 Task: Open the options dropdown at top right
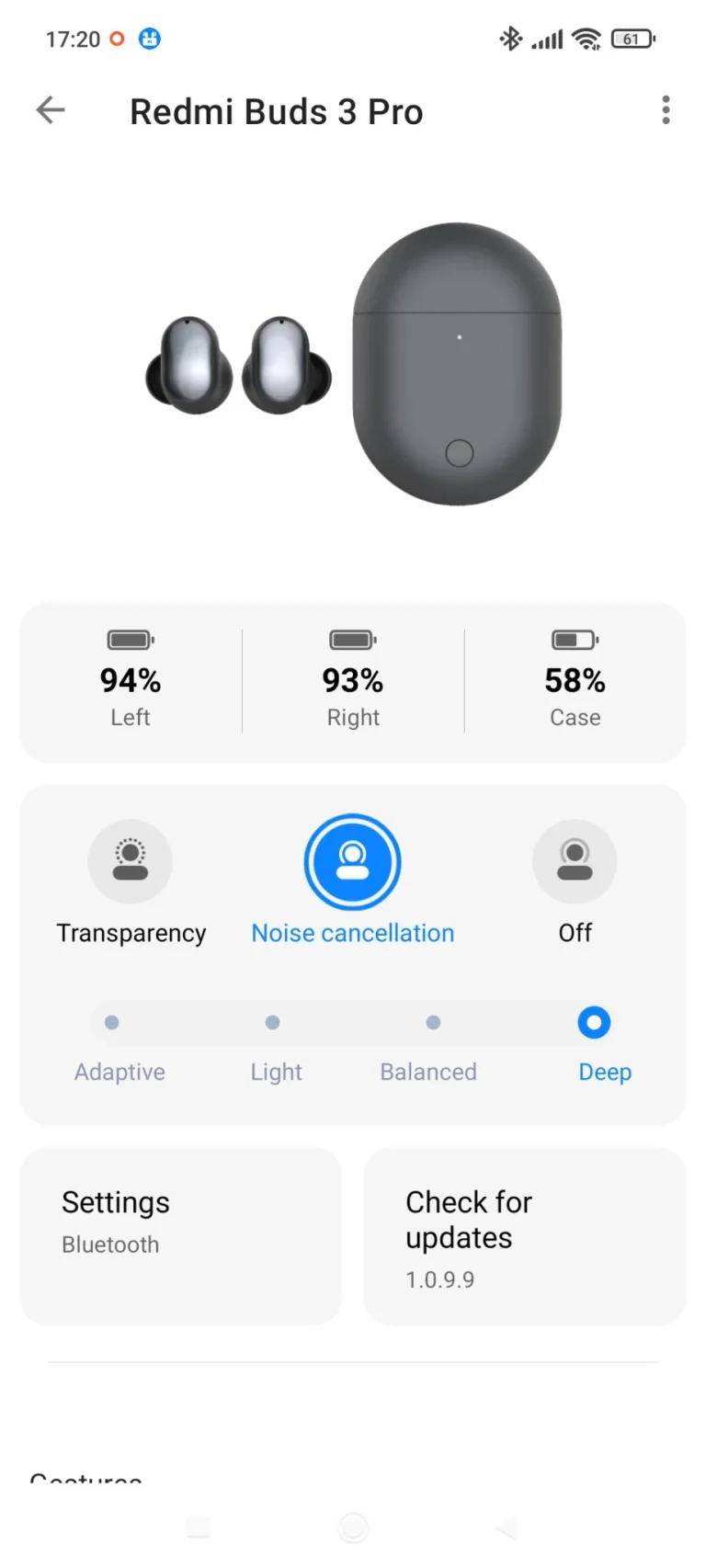tap(666, 110)
